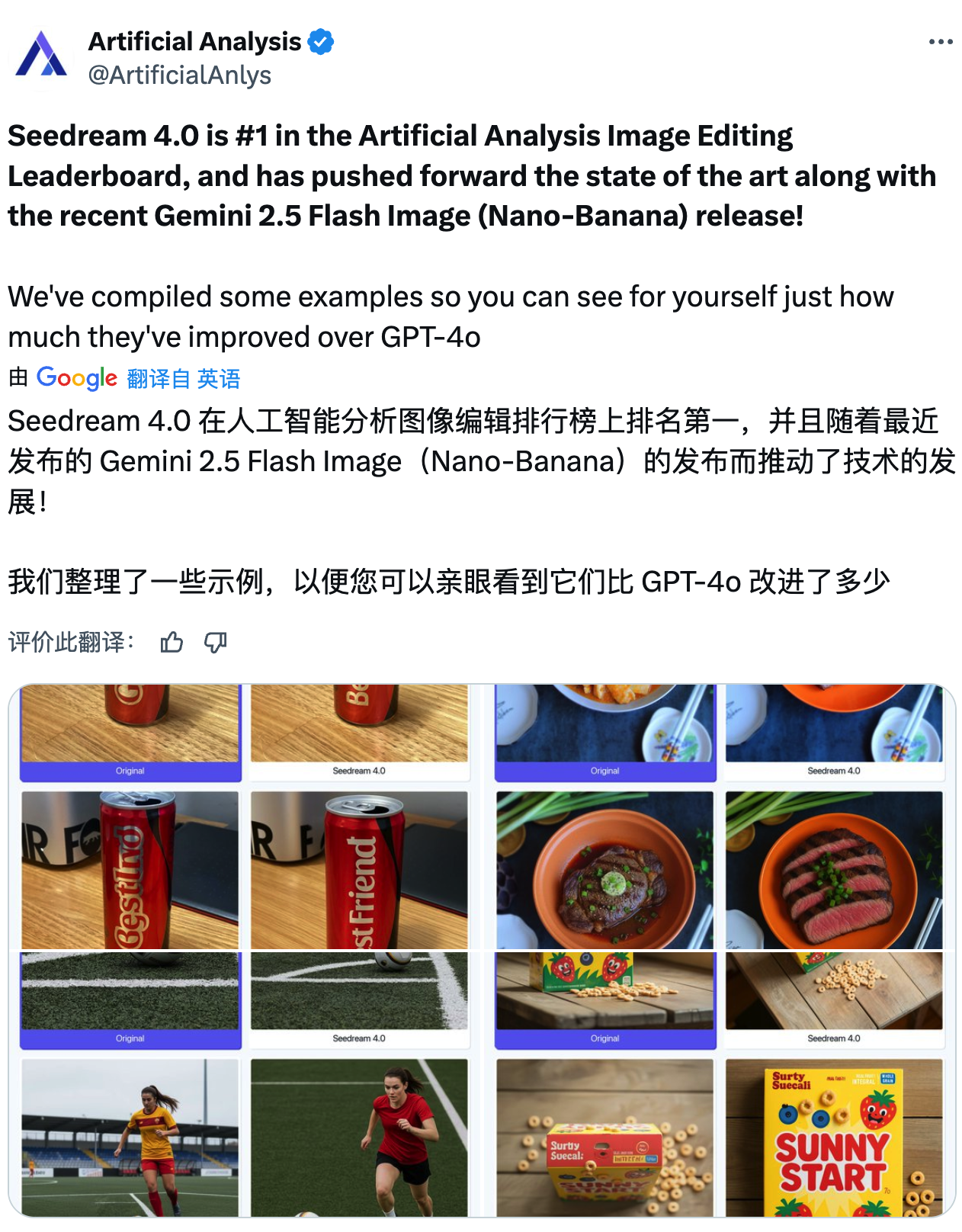The image size is (962, 1232).
Task: Open the post's three-dot overflow menu
Action: 941,42
